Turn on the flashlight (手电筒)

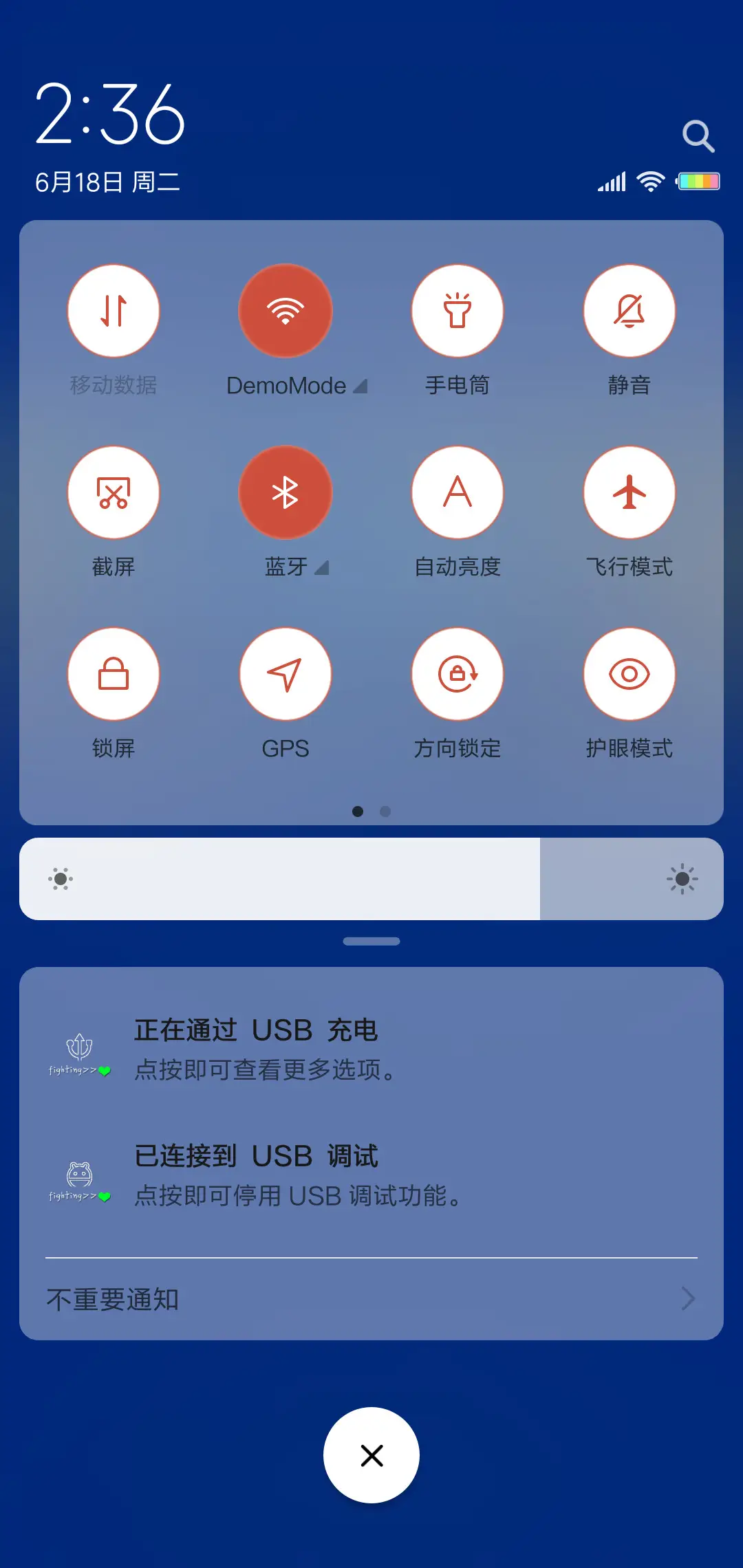(457, 311)
